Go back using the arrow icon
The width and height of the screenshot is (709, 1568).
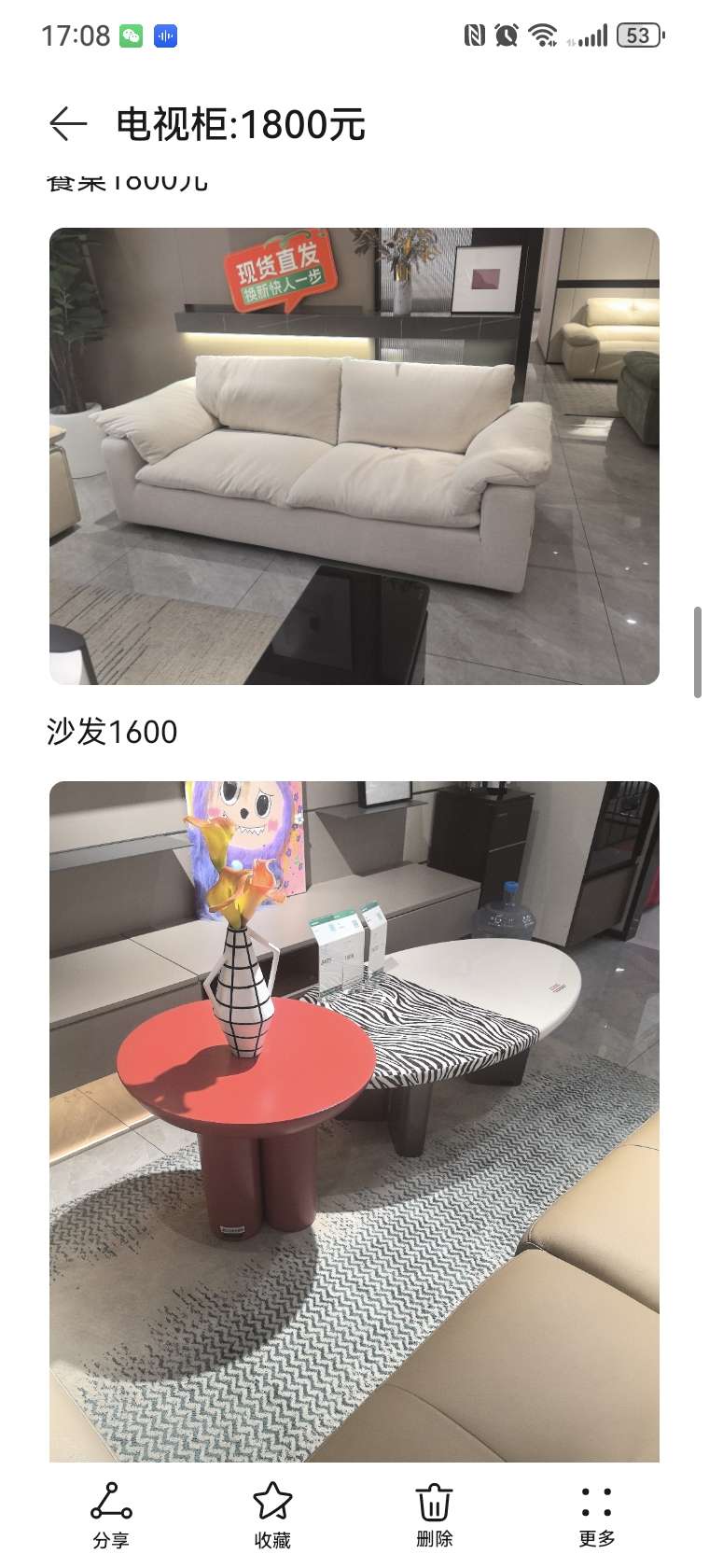point(68,123)
